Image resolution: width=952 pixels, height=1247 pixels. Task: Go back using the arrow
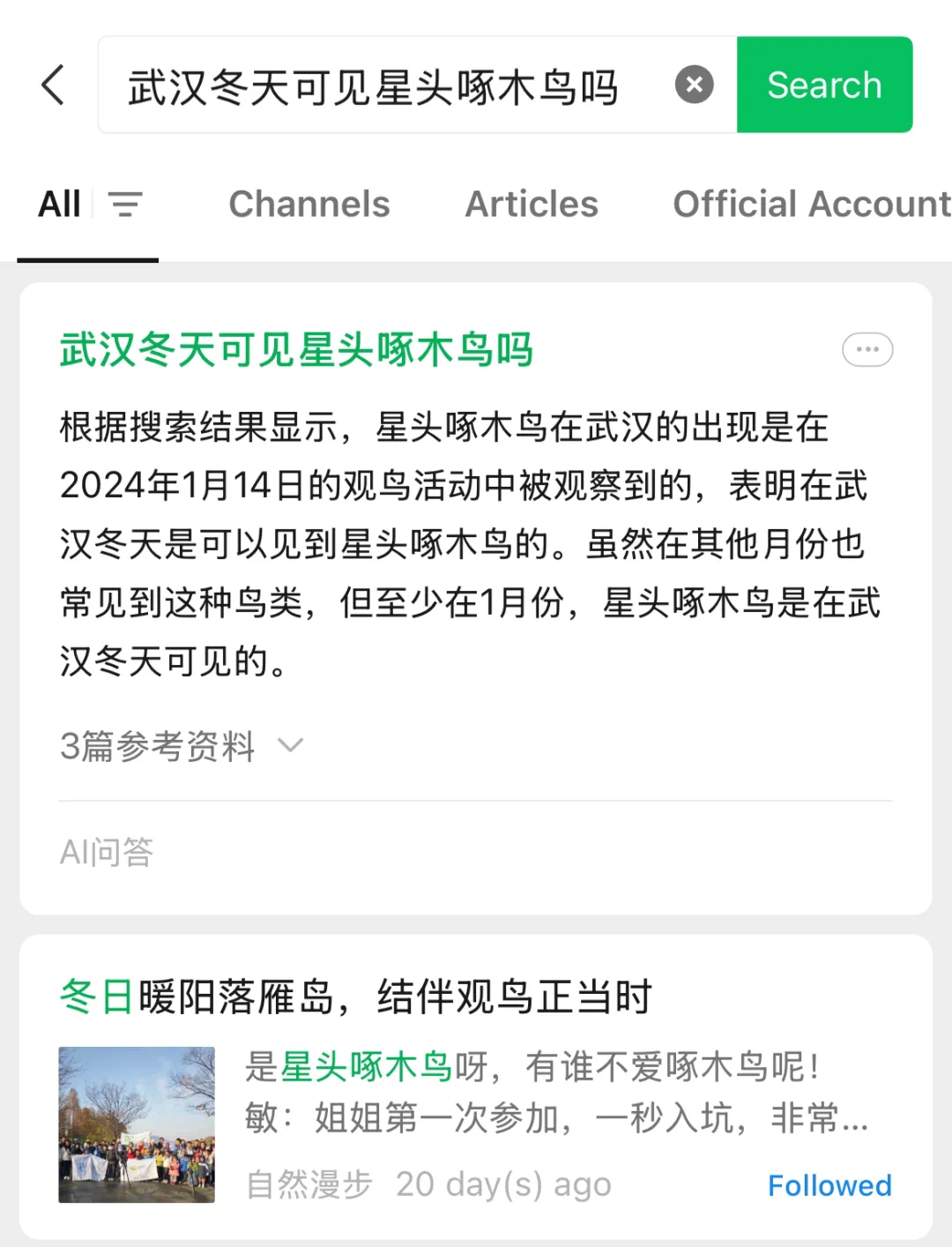point(53,86)
